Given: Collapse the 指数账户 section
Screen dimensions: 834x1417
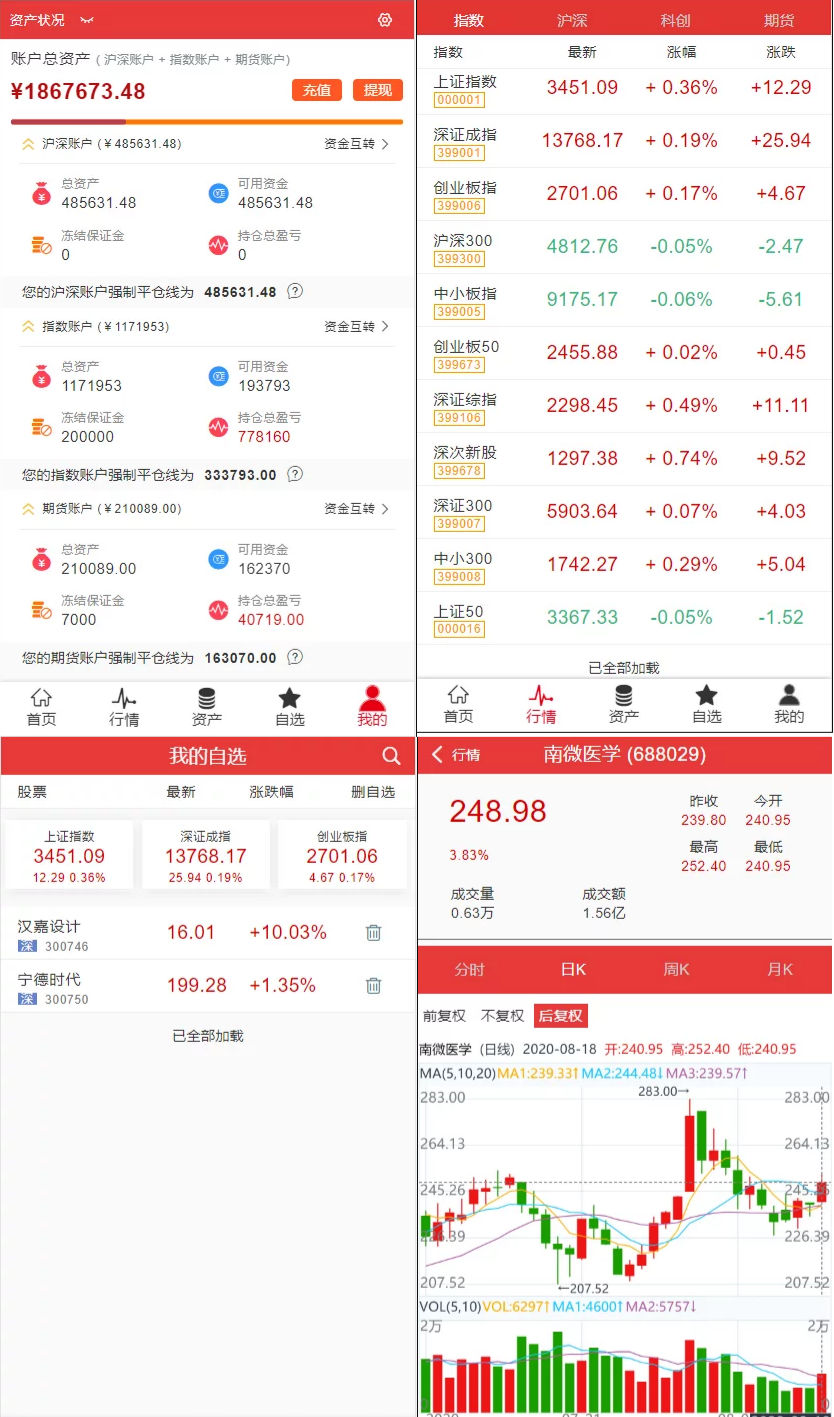Looking at the screenshot, I should coord(27,326).
